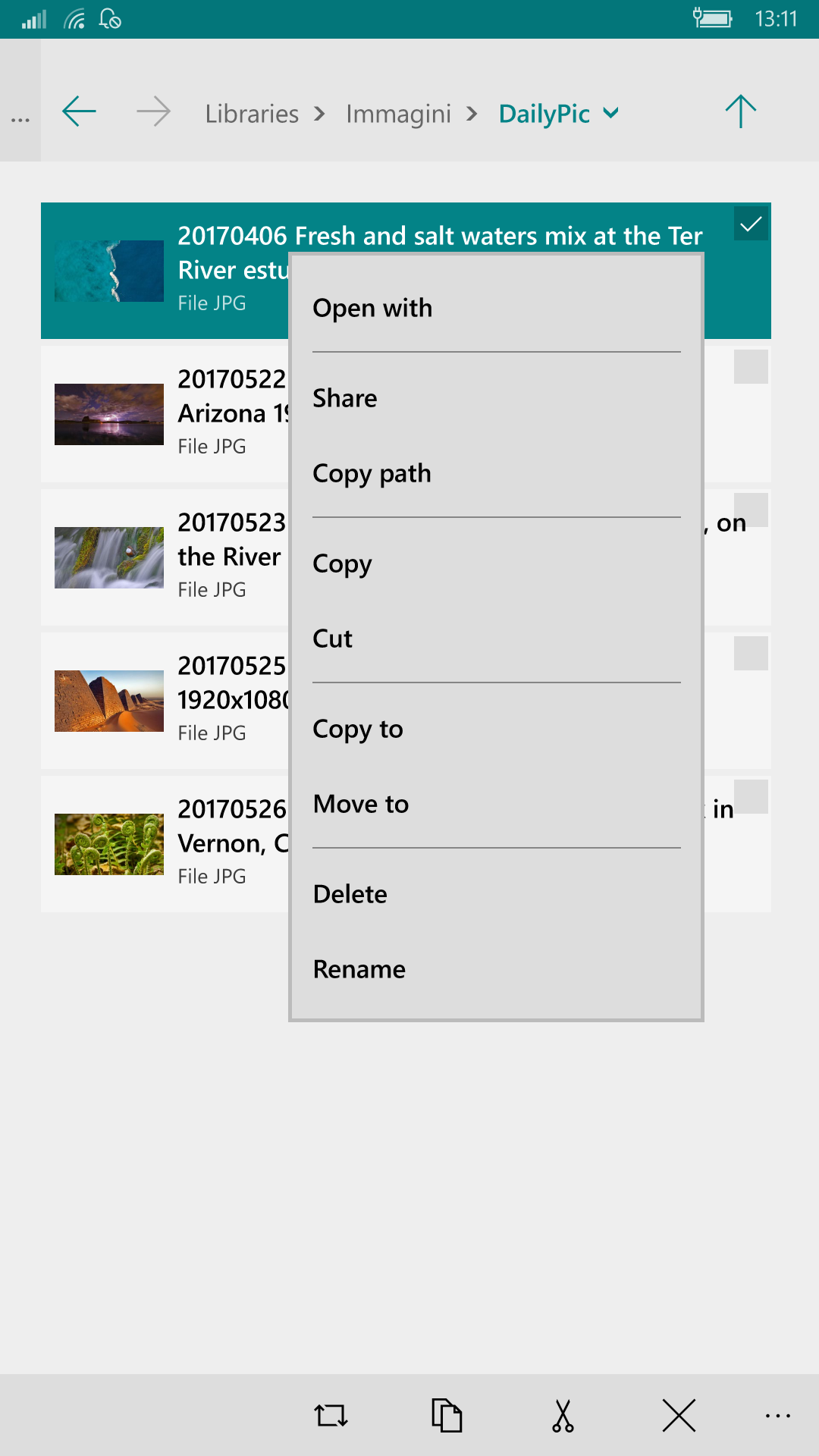Go up one folder level
The height and width of the screenshot is (1456, 819).
point(740,112)
